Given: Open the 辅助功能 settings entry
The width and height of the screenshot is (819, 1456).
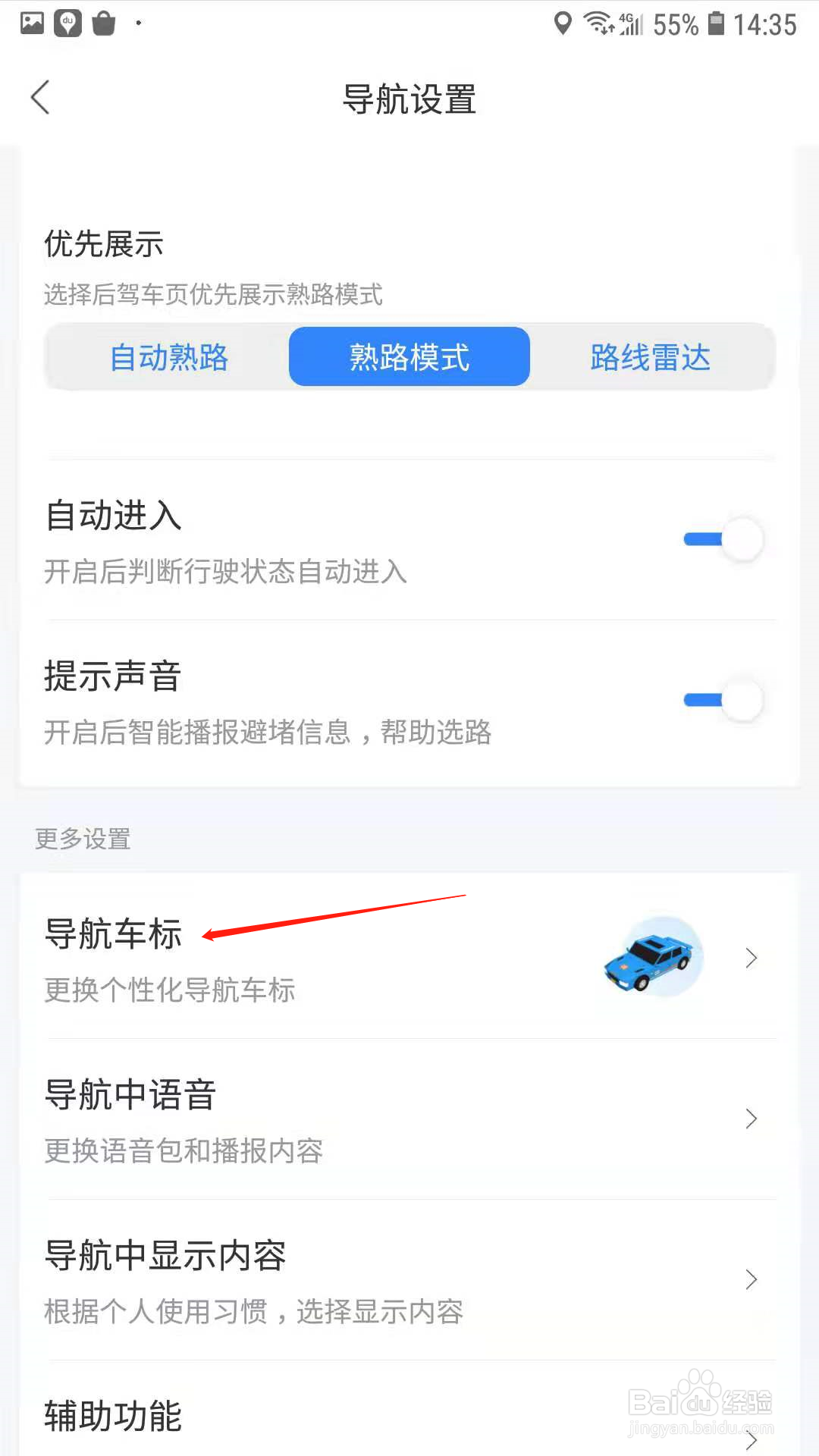Looking at the screenshot, I should (x=112, y=1417).
